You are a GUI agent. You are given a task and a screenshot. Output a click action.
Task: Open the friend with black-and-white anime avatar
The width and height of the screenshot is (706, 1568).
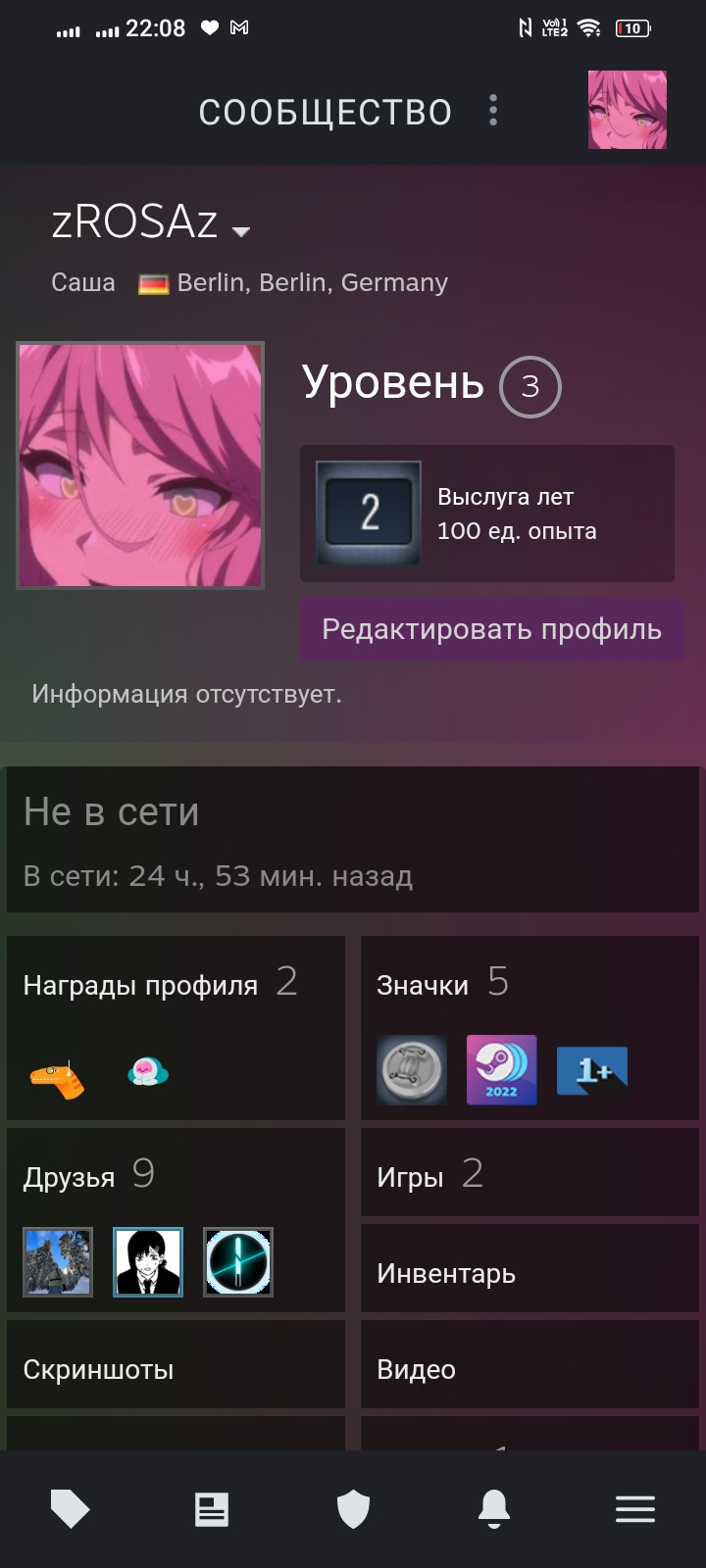[148, 1262]
